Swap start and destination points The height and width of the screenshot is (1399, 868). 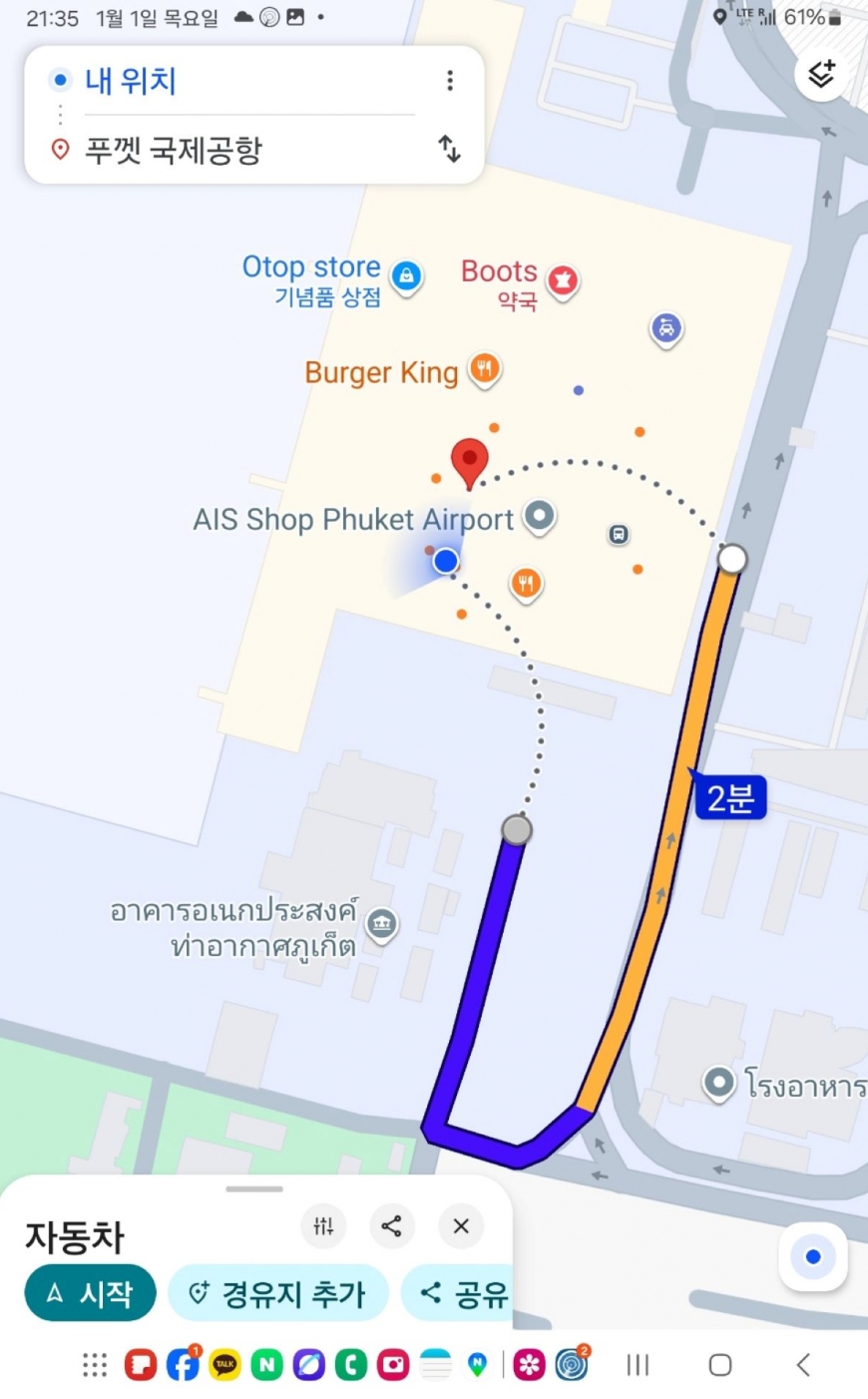[450, 150]
